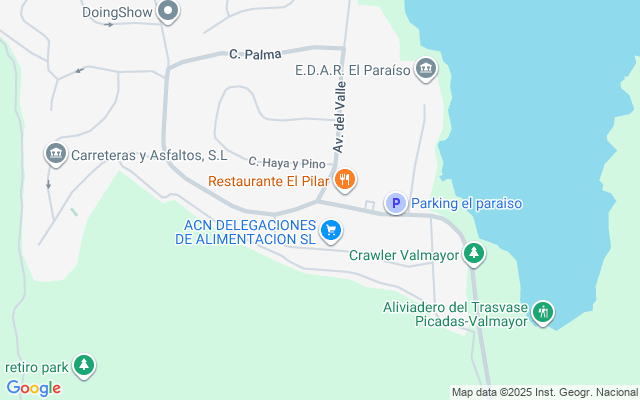This screenshot has width=640, height=400.
Task: Open the DoingShow place marker
Action: click(168, 12)
